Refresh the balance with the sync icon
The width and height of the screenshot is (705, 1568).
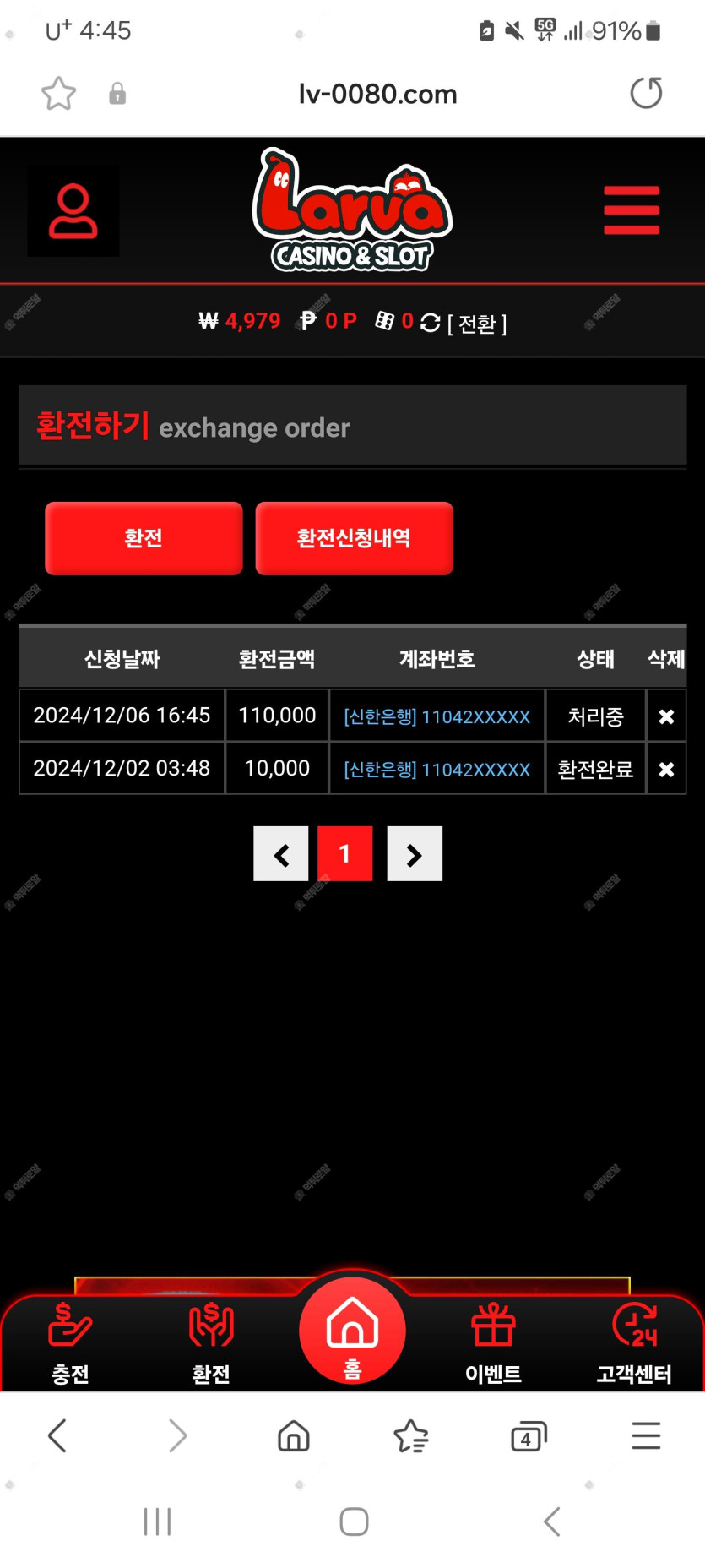[x=430, y=323]
